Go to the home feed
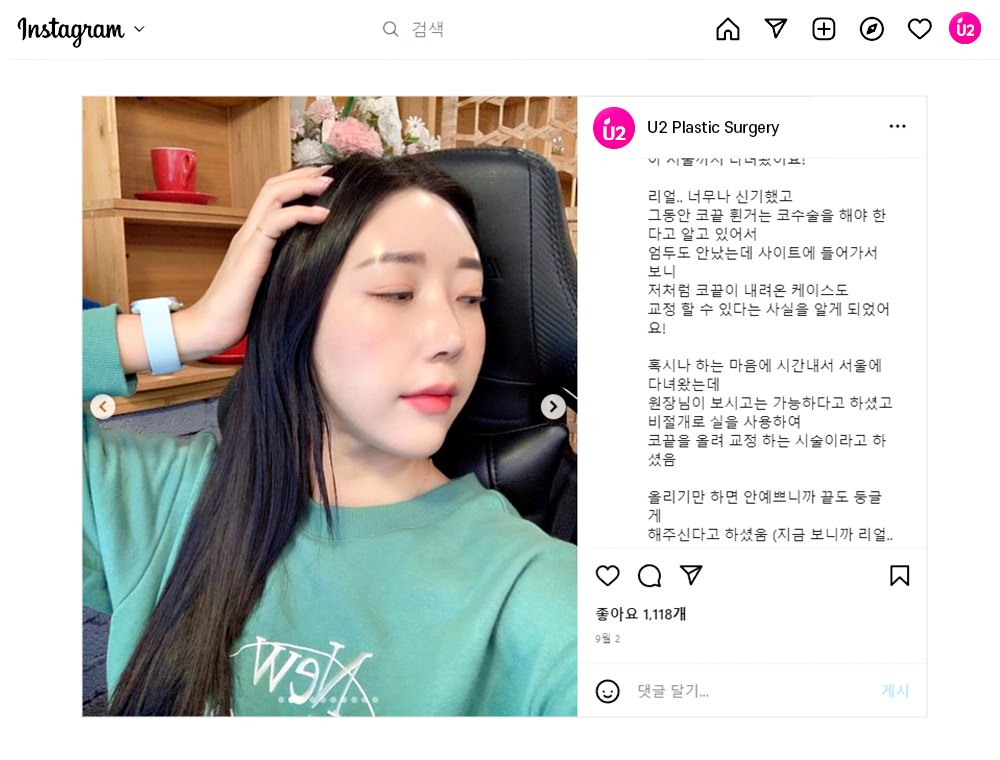The height and width of the screenshot is (760, 1000). [728, 29]
